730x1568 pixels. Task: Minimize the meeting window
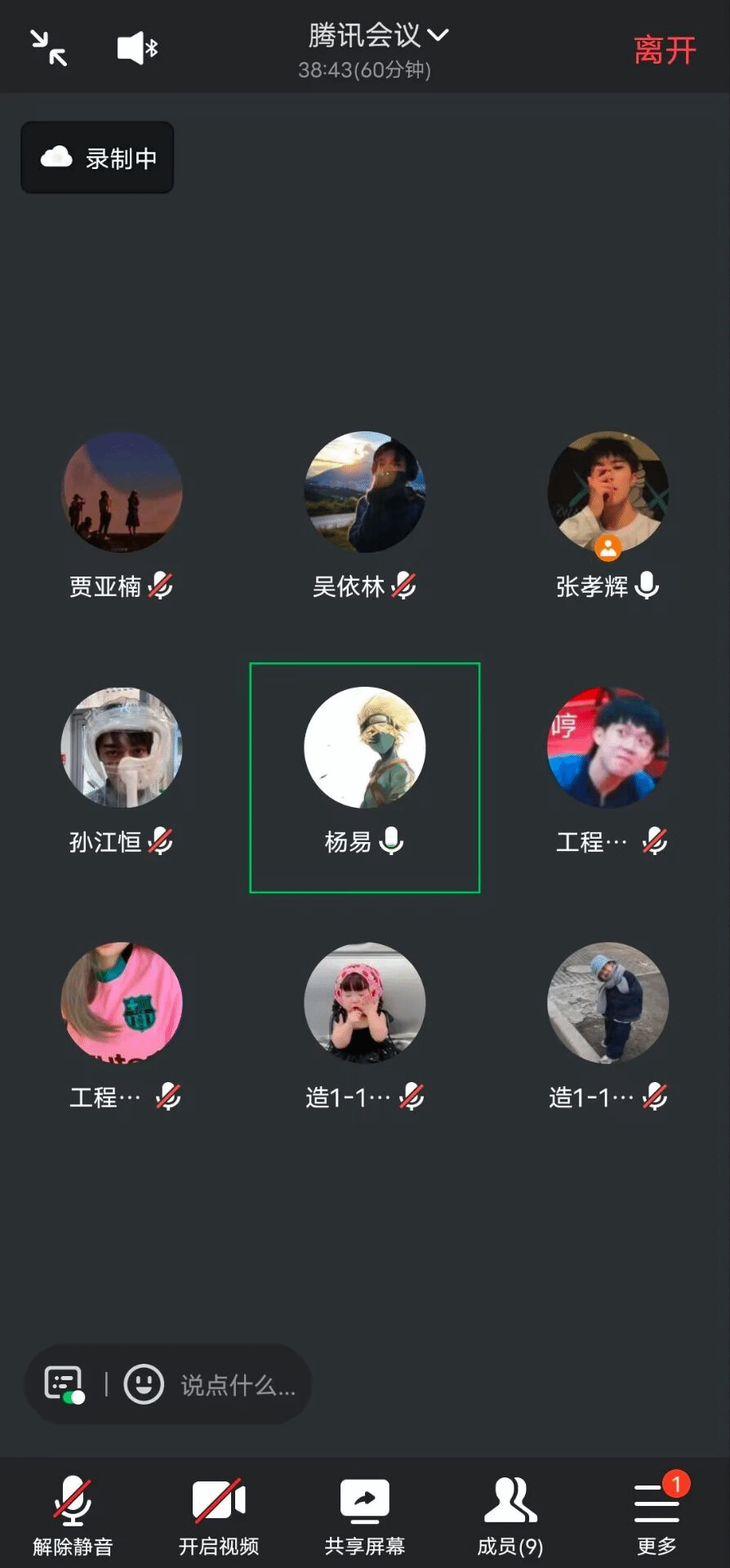[x=49, y=47]
